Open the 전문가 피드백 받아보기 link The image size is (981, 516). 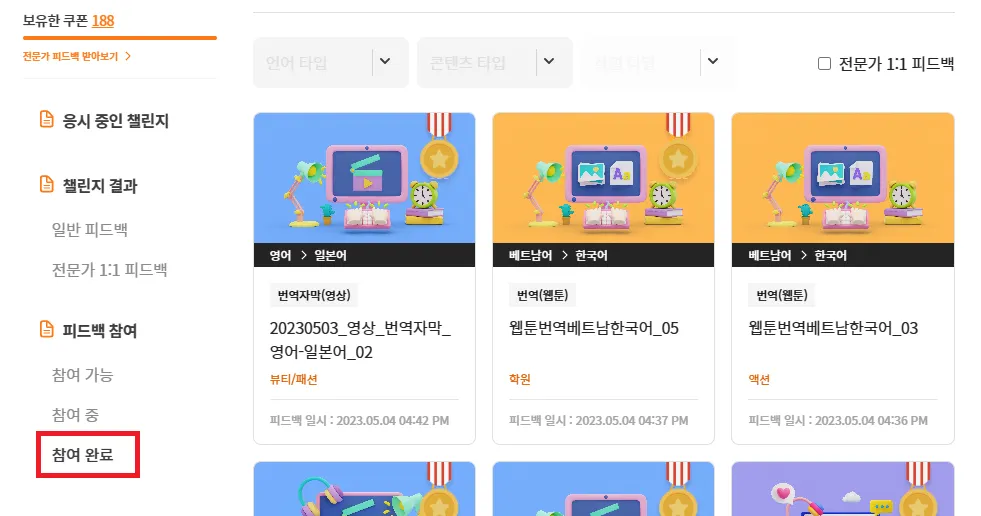pyautogui.click(x=76, y=56)
